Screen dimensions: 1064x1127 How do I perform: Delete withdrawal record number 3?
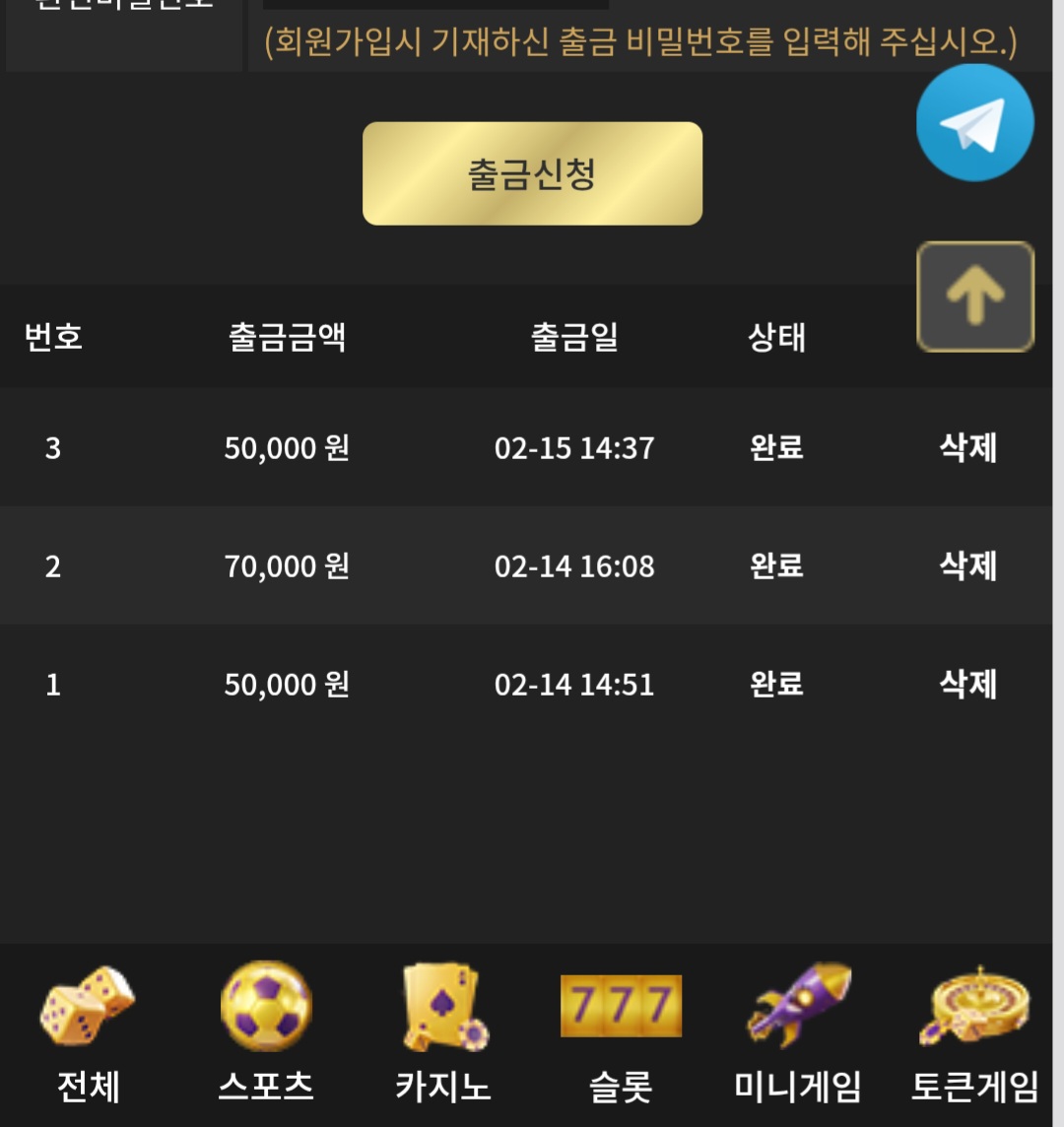pyautogui.click(x=967, y=448)
